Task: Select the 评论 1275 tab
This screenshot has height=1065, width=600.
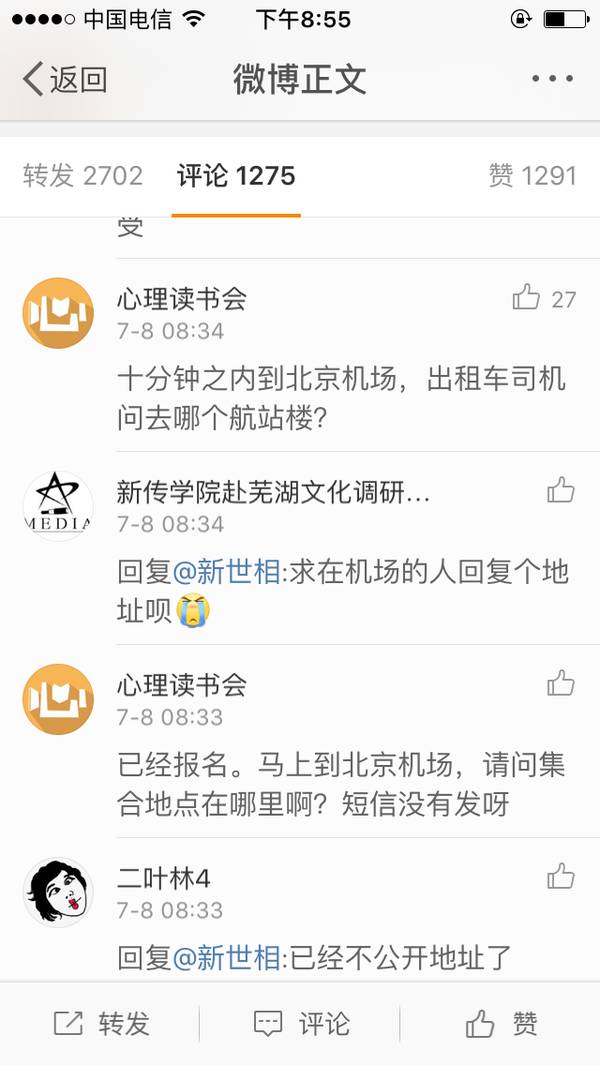Action: [236, 176]
